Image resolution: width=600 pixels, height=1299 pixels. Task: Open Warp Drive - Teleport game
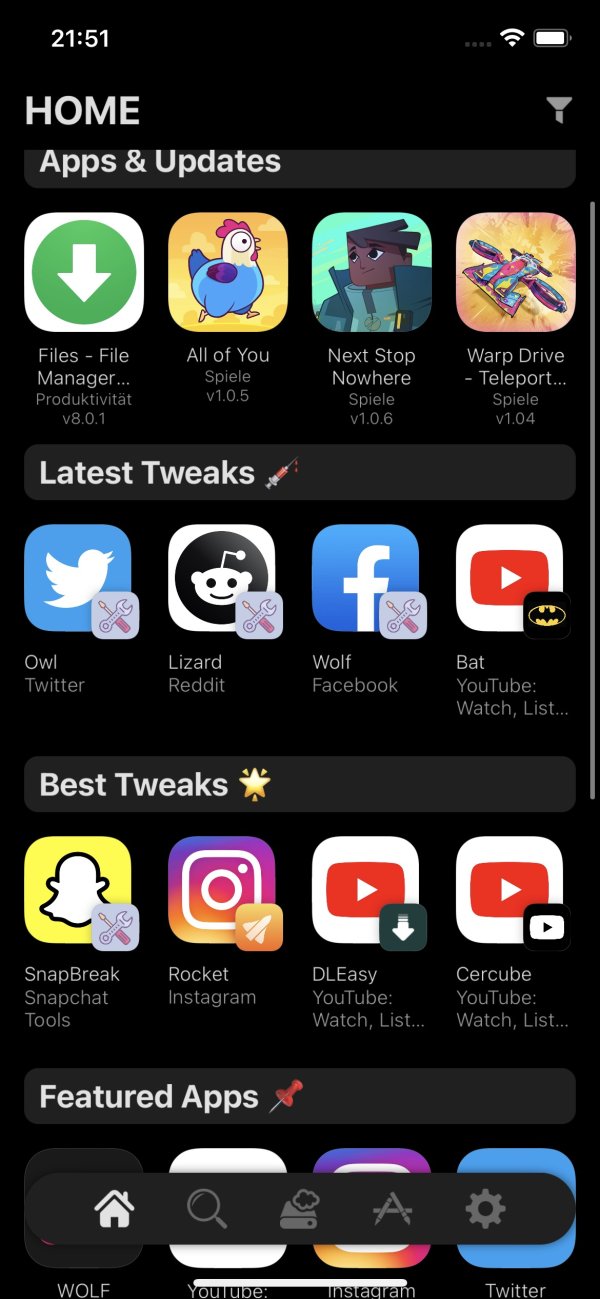516,272
